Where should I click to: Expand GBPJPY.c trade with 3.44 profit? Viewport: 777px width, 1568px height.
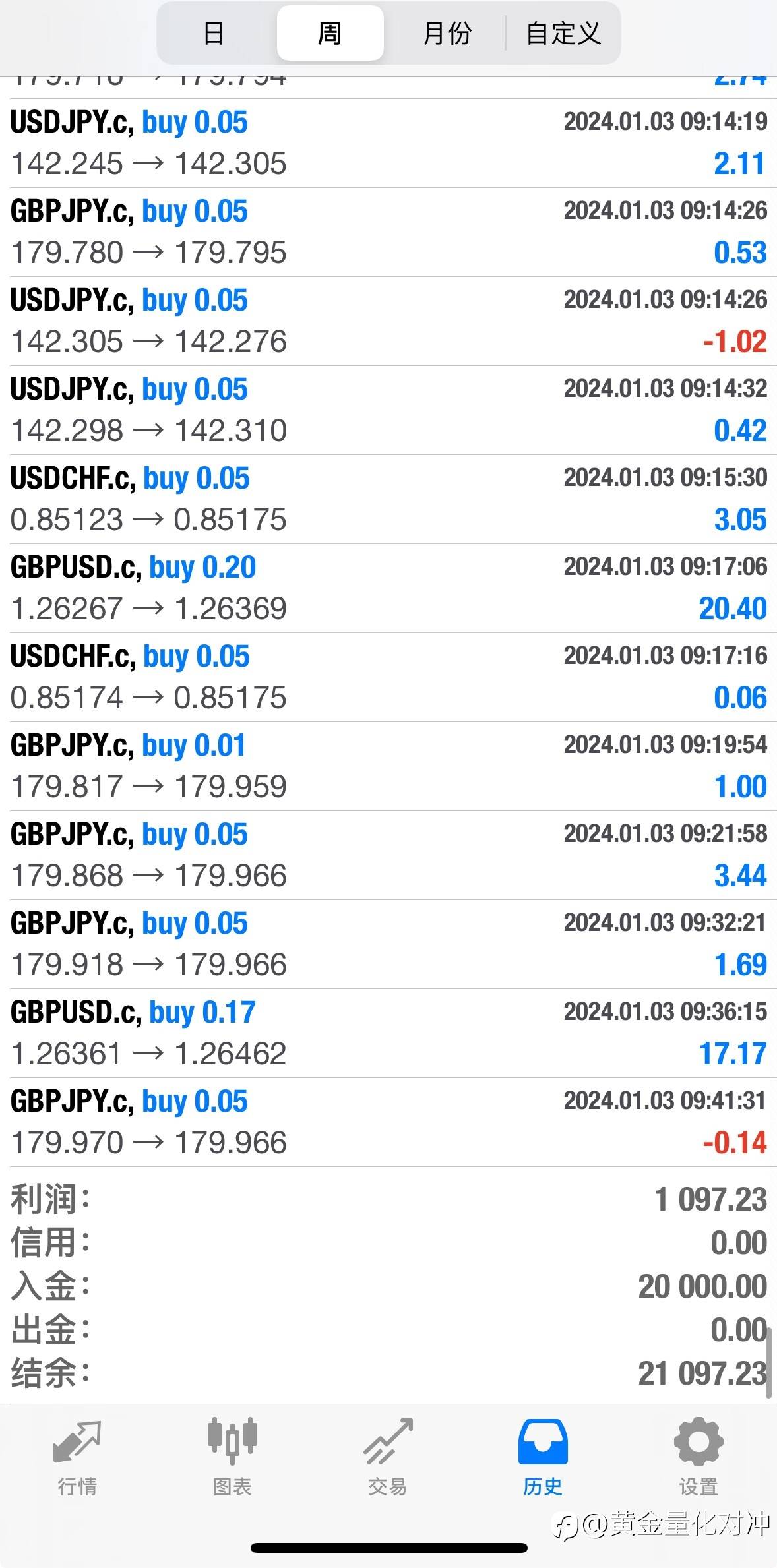click(x=388, y=855)
